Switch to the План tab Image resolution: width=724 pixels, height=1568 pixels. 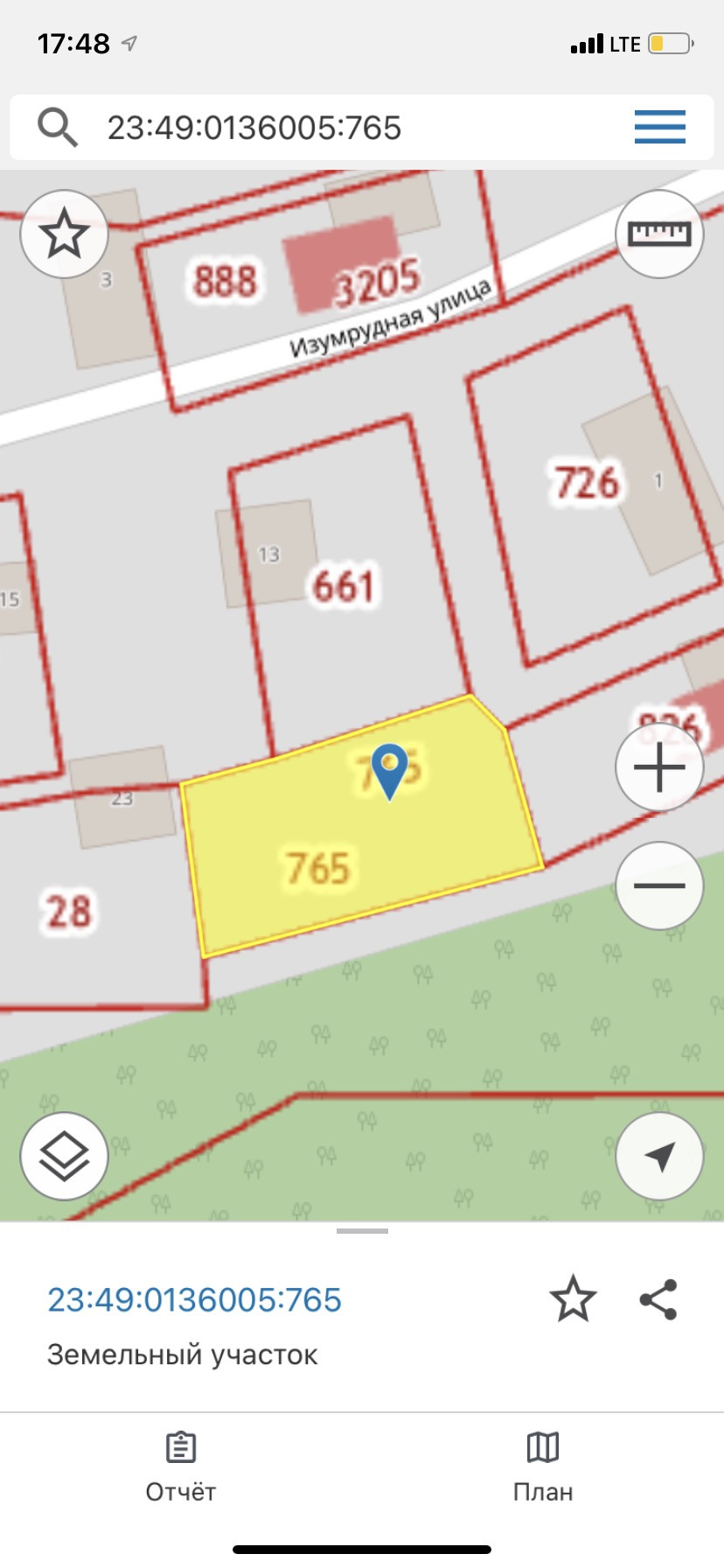pyautogui.click(x=542, y=1466)
